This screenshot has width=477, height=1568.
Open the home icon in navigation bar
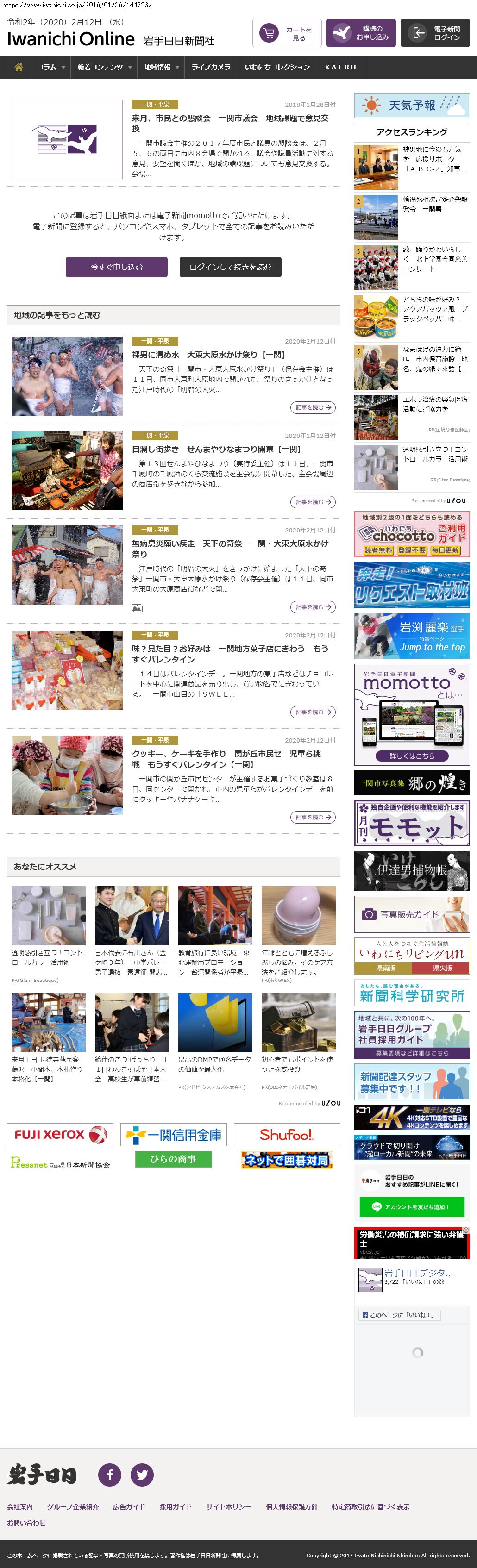(18, 67)
